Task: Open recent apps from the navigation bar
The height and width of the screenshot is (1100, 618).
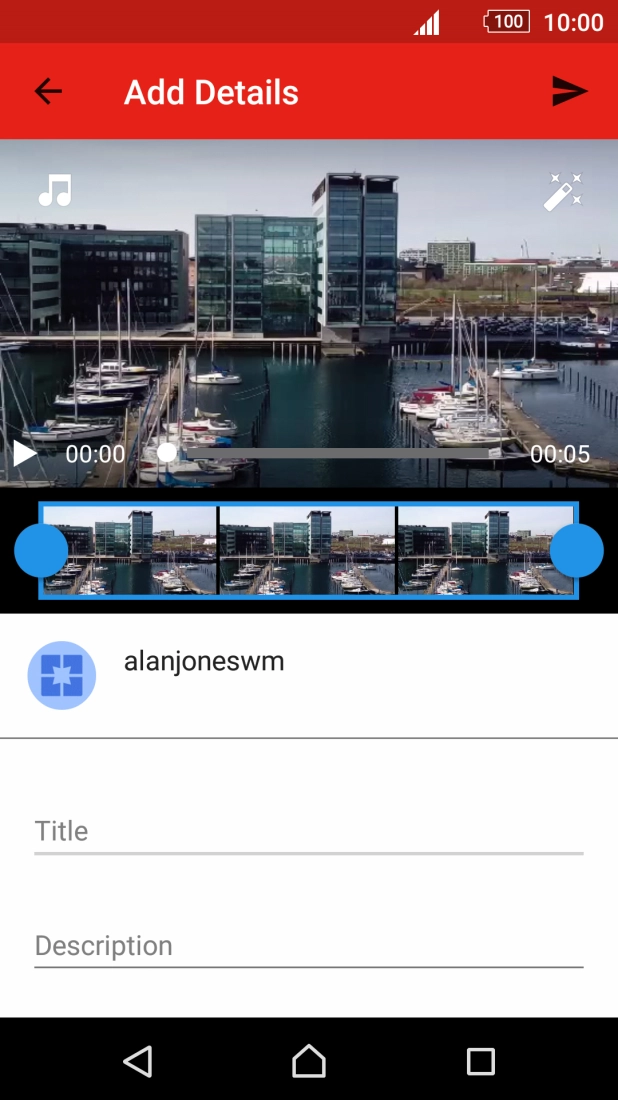Action: 481,1061
